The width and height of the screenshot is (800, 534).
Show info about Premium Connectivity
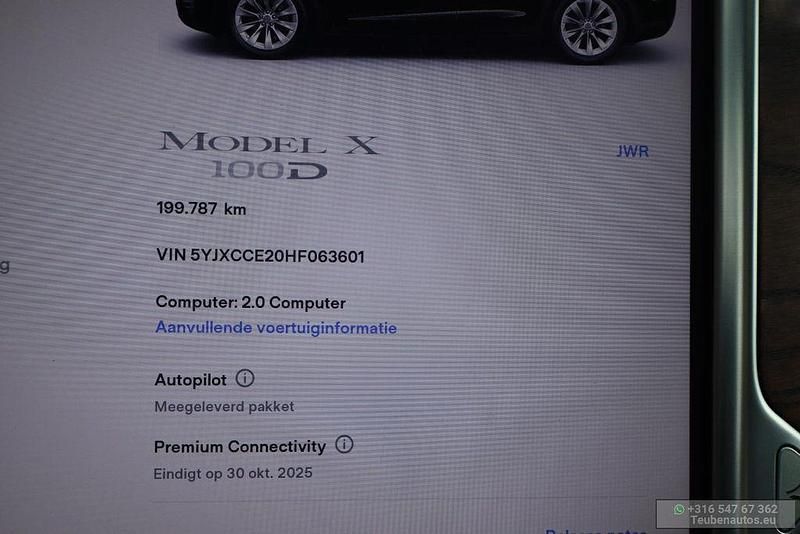(344, 445)
